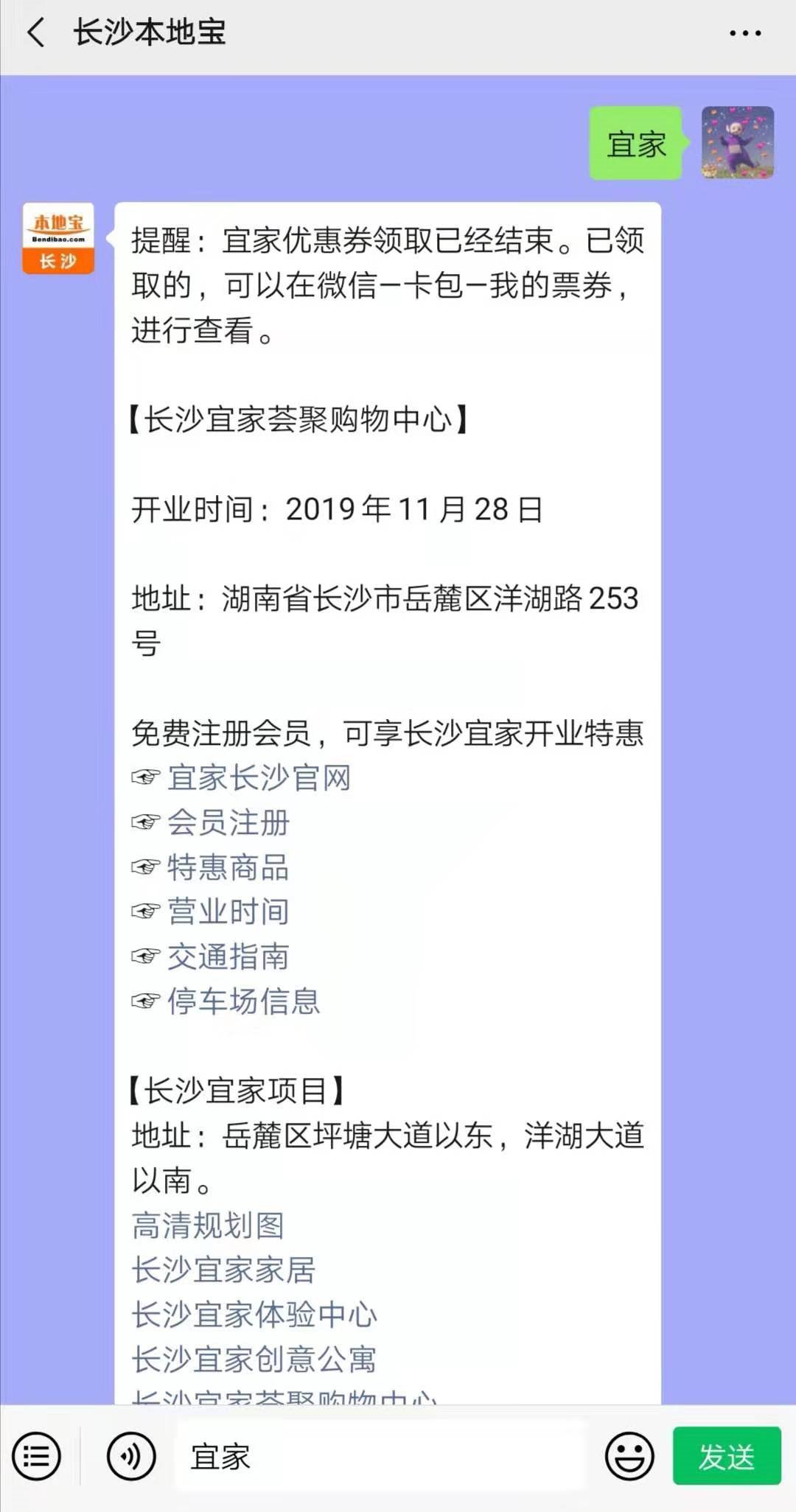Viewport: 796px width, 1512px height.
Task: View the 高清规划图 link
Action: pyautogui.click(x=208, y=1225)
